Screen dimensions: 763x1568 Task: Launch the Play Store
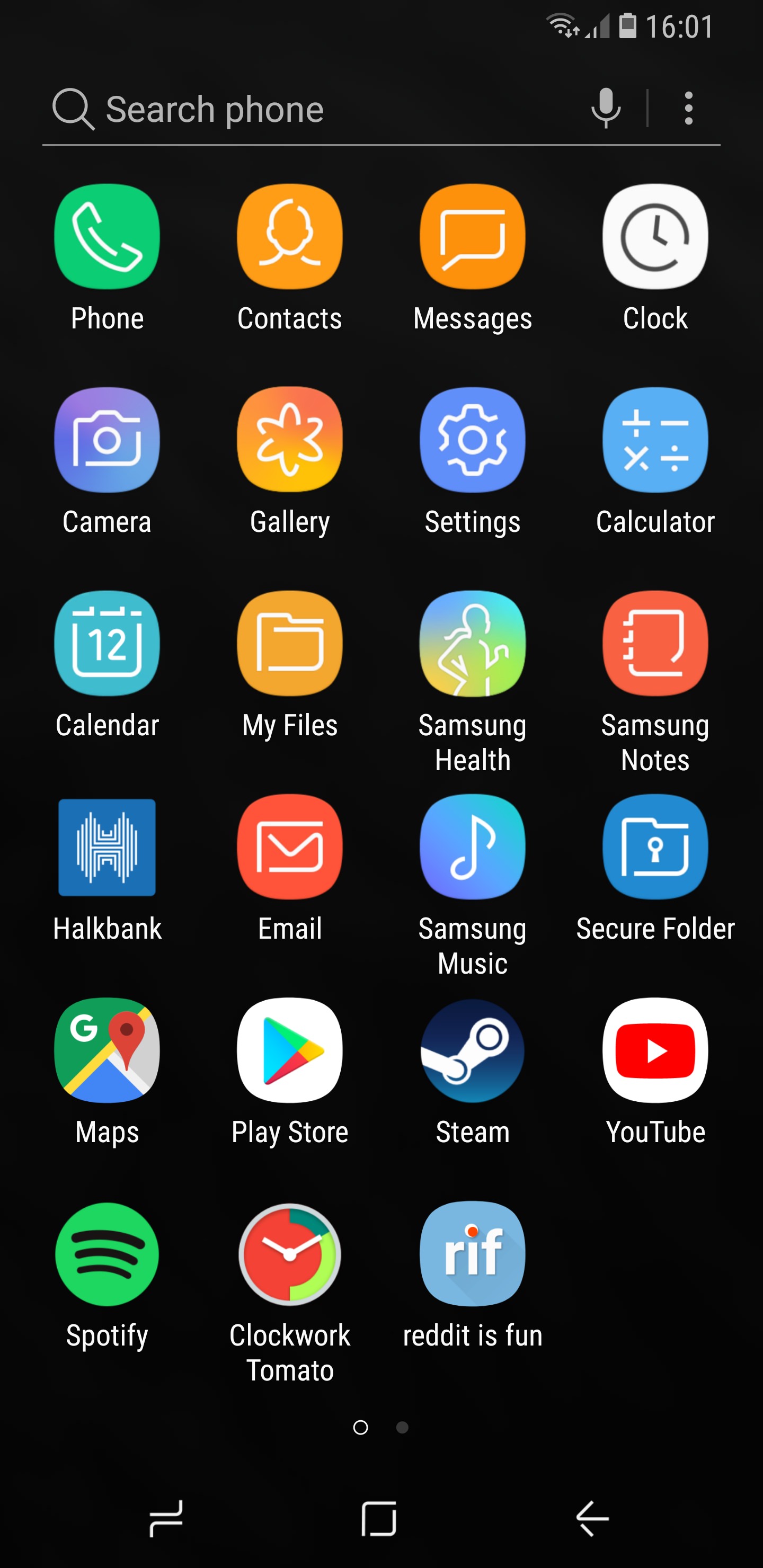click(290, 1050)
